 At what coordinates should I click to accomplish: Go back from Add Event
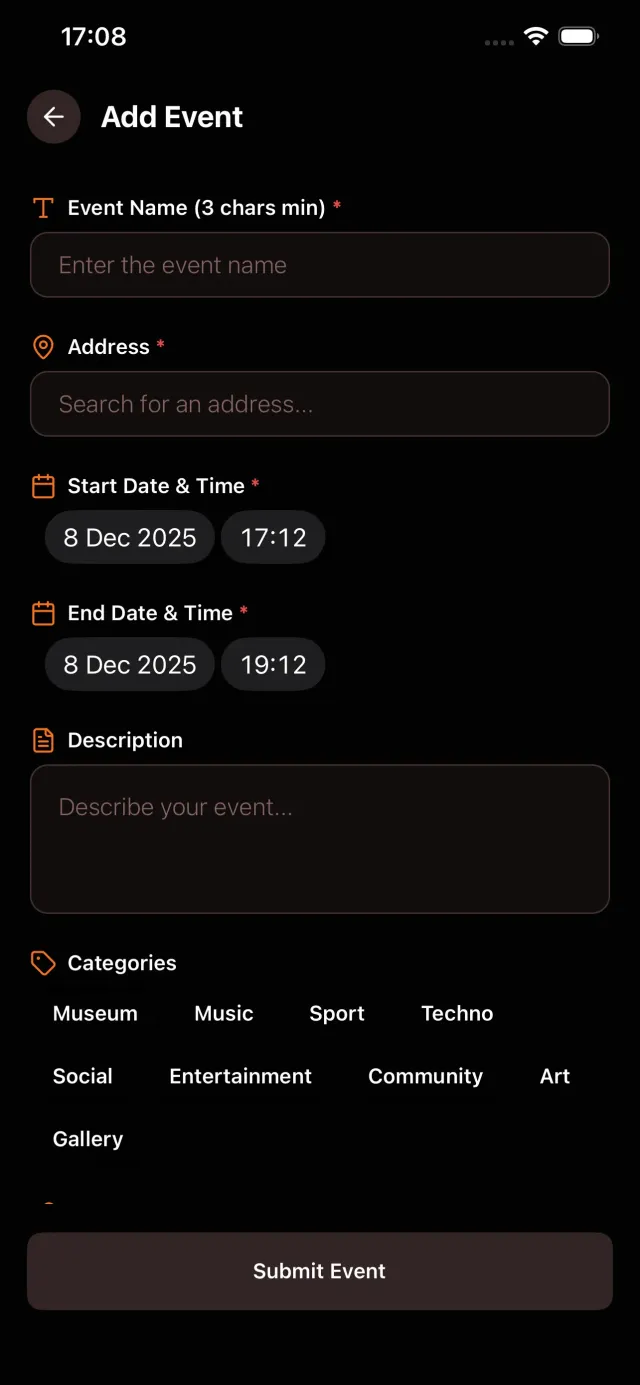tap(54, 117)
